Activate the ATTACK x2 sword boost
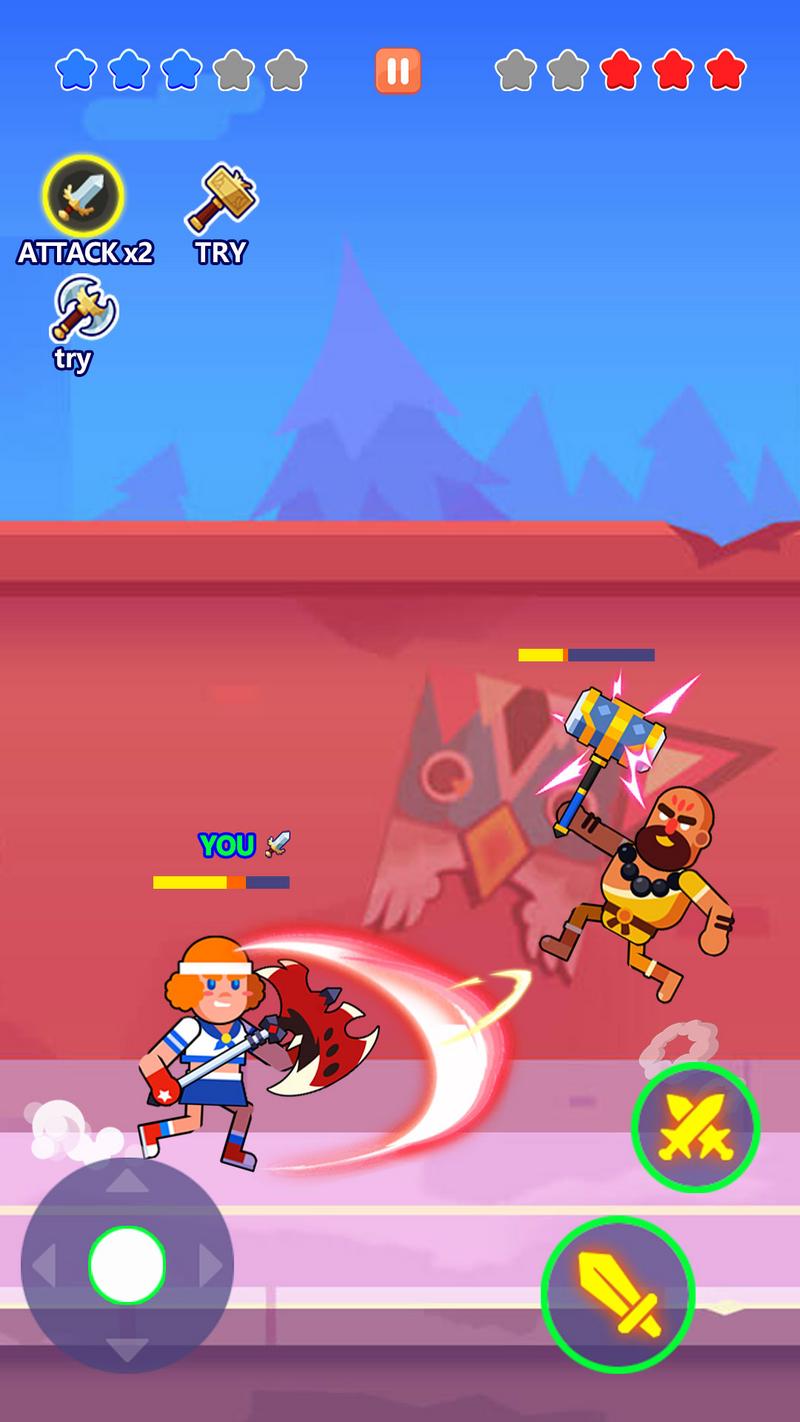Screen dimensions: 800x1422 [x=83, y=197]
